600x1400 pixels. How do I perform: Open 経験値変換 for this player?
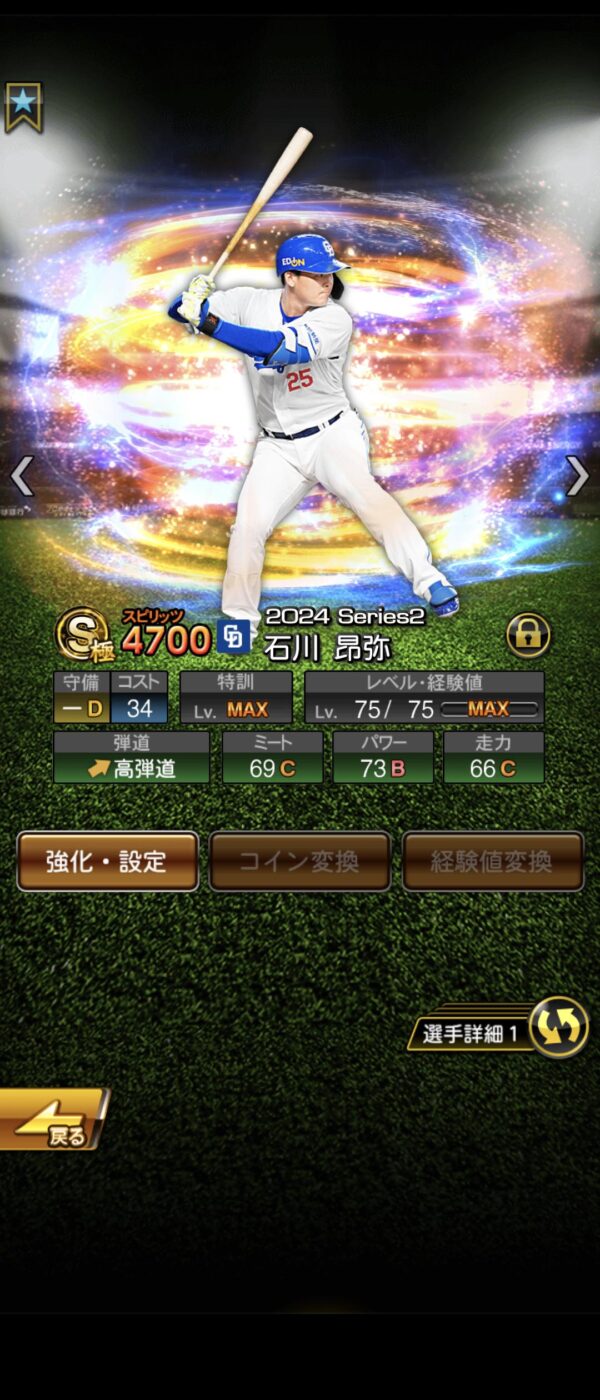[x=492, y=861]
